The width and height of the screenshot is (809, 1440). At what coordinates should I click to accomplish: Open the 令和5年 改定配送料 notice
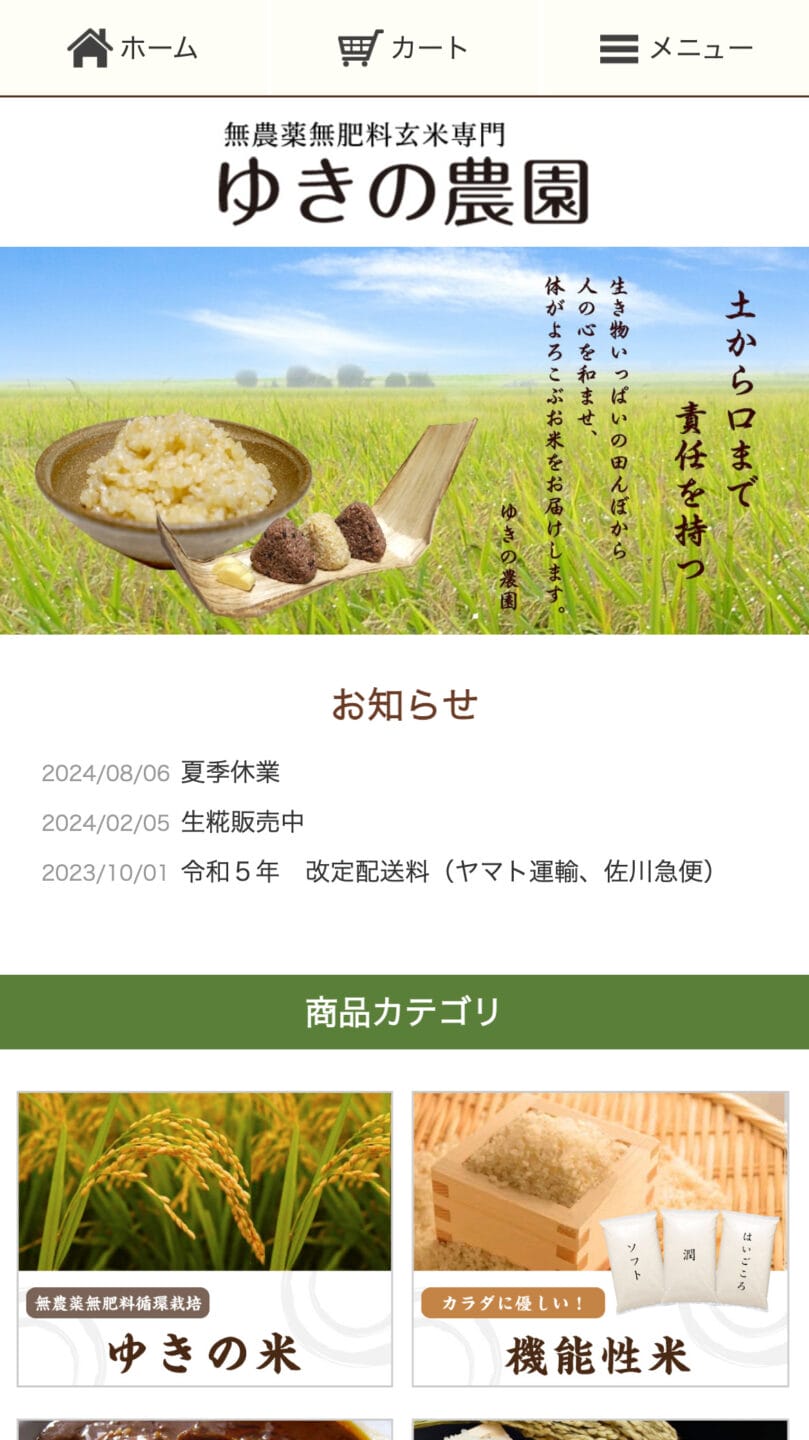click(447, 872)
